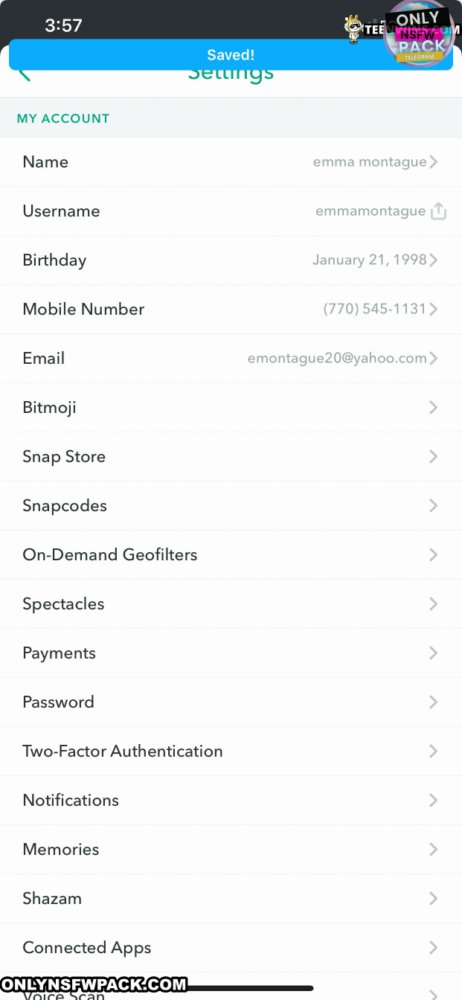462x1000 pixels.
Task: Open Two-Factor Authentication
Action: (x=231, y=751)
